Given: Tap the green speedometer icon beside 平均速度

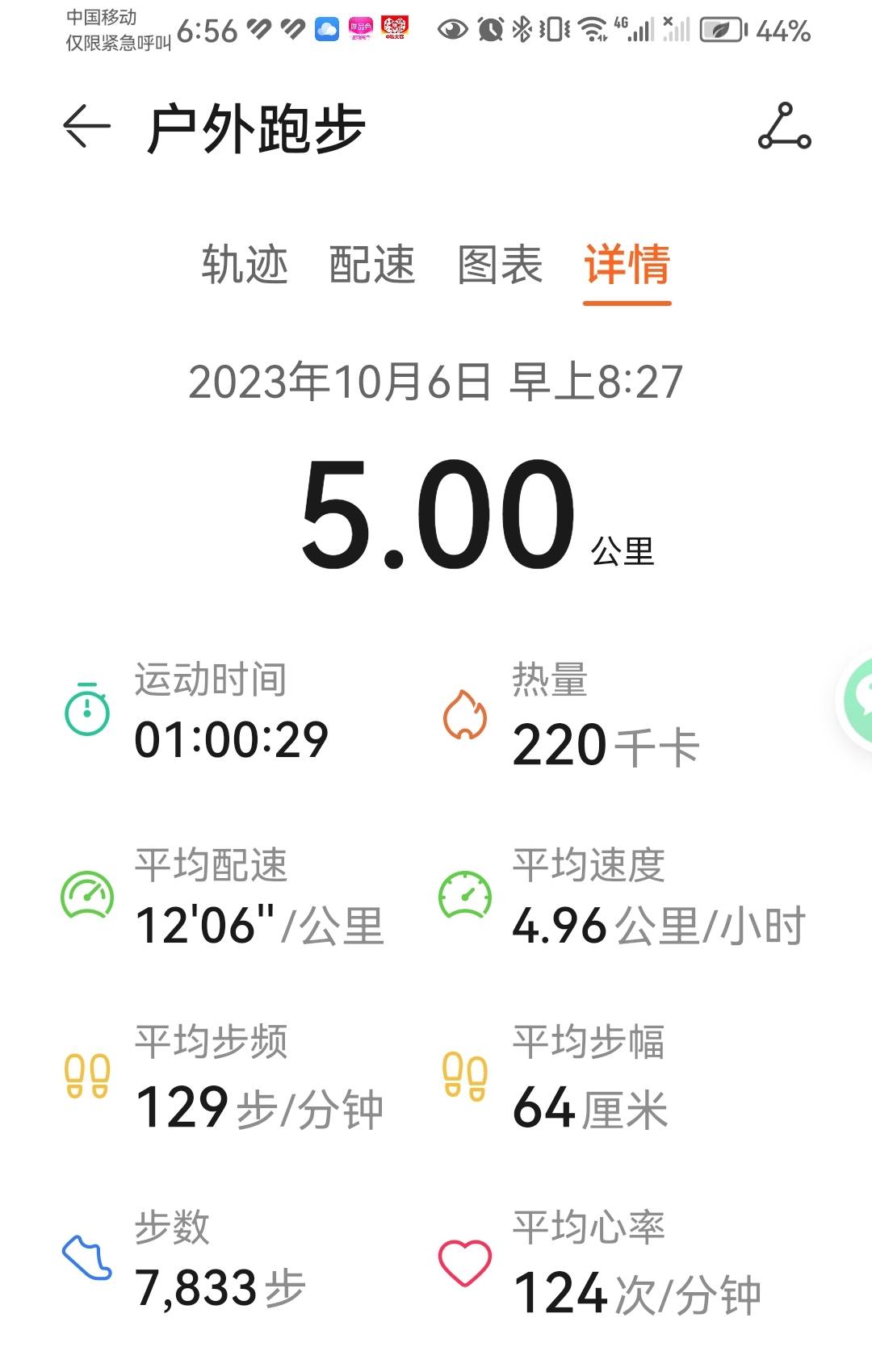Looking at the screenshot, I should click(x=463, y=894).
